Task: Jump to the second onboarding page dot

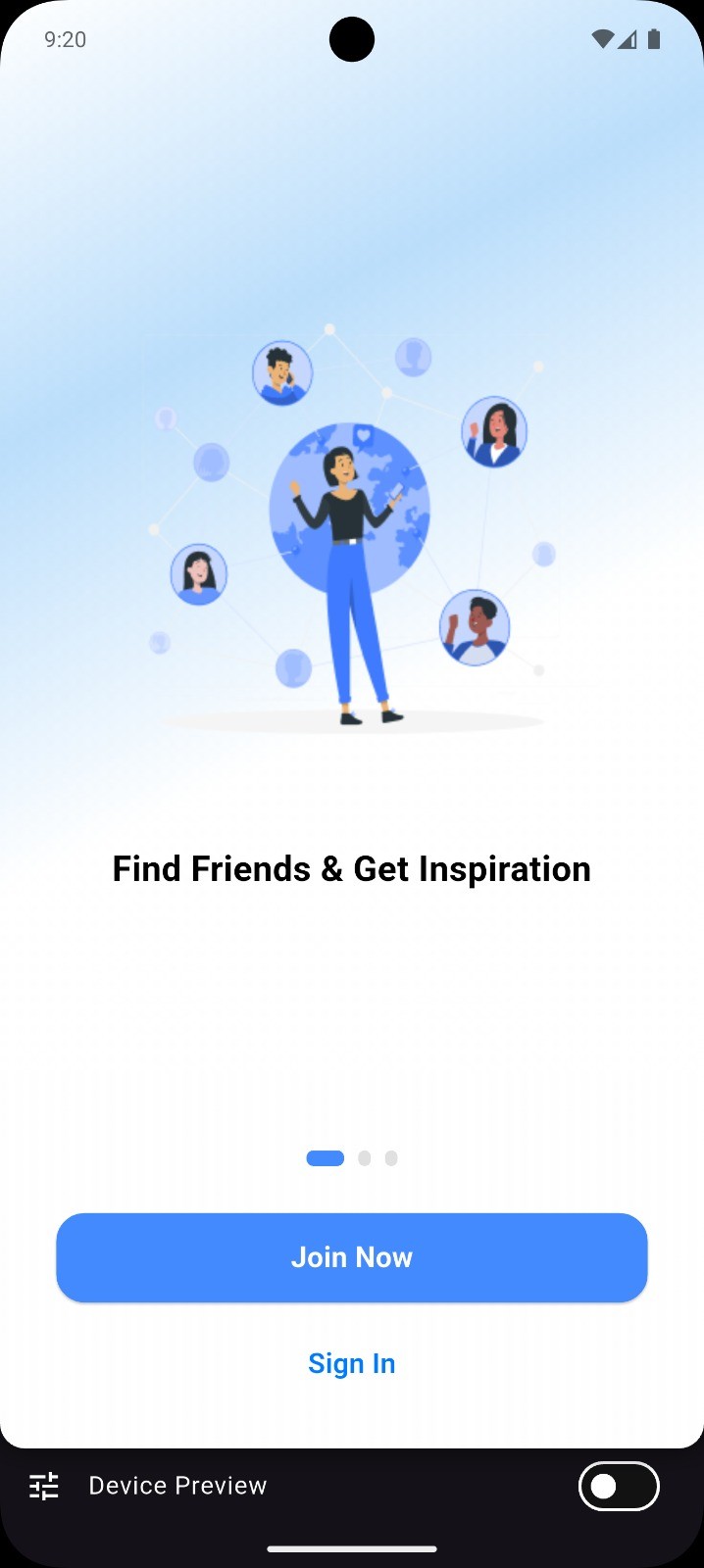Action: coord(365,1158)
